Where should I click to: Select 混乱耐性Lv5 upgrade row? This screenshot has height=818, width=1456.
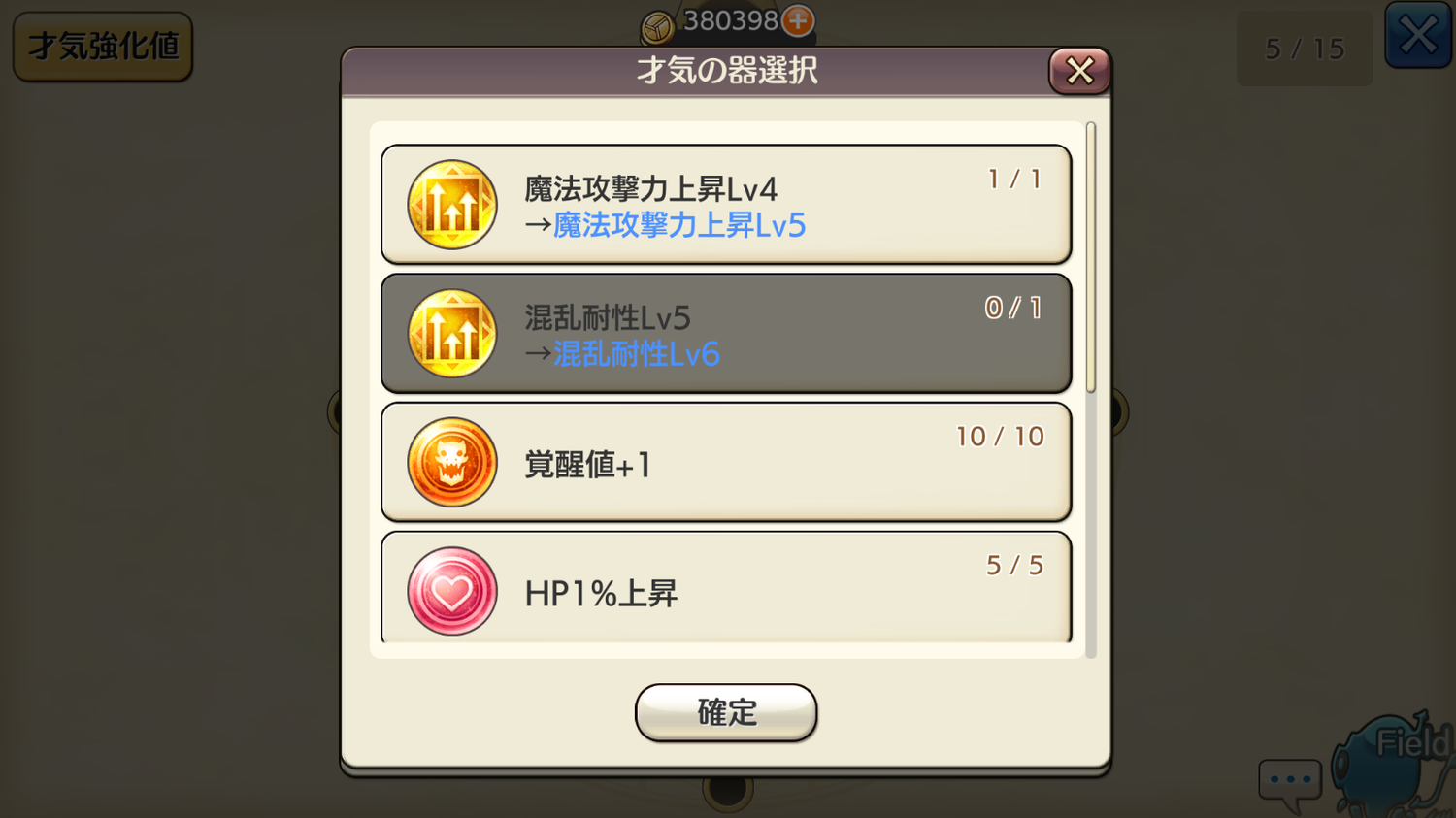(x=726, y=334)
